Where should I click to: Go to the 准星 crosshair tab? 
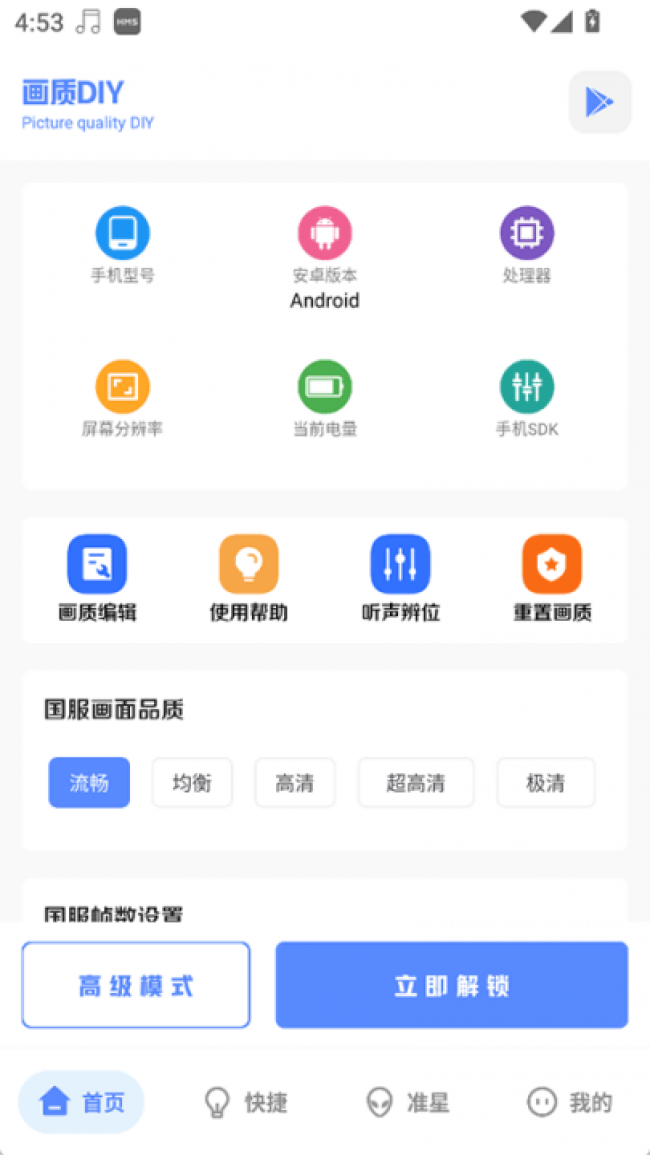coord(408,1102)
